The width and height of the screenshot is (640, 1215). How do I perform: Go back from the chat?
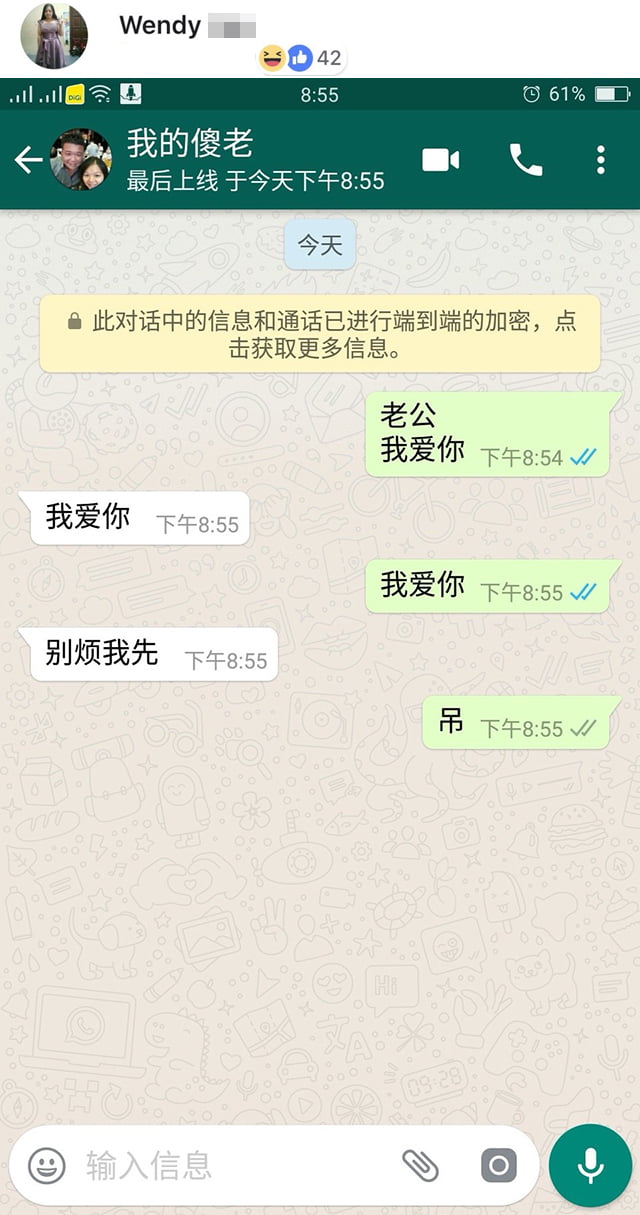click(28, 160)
